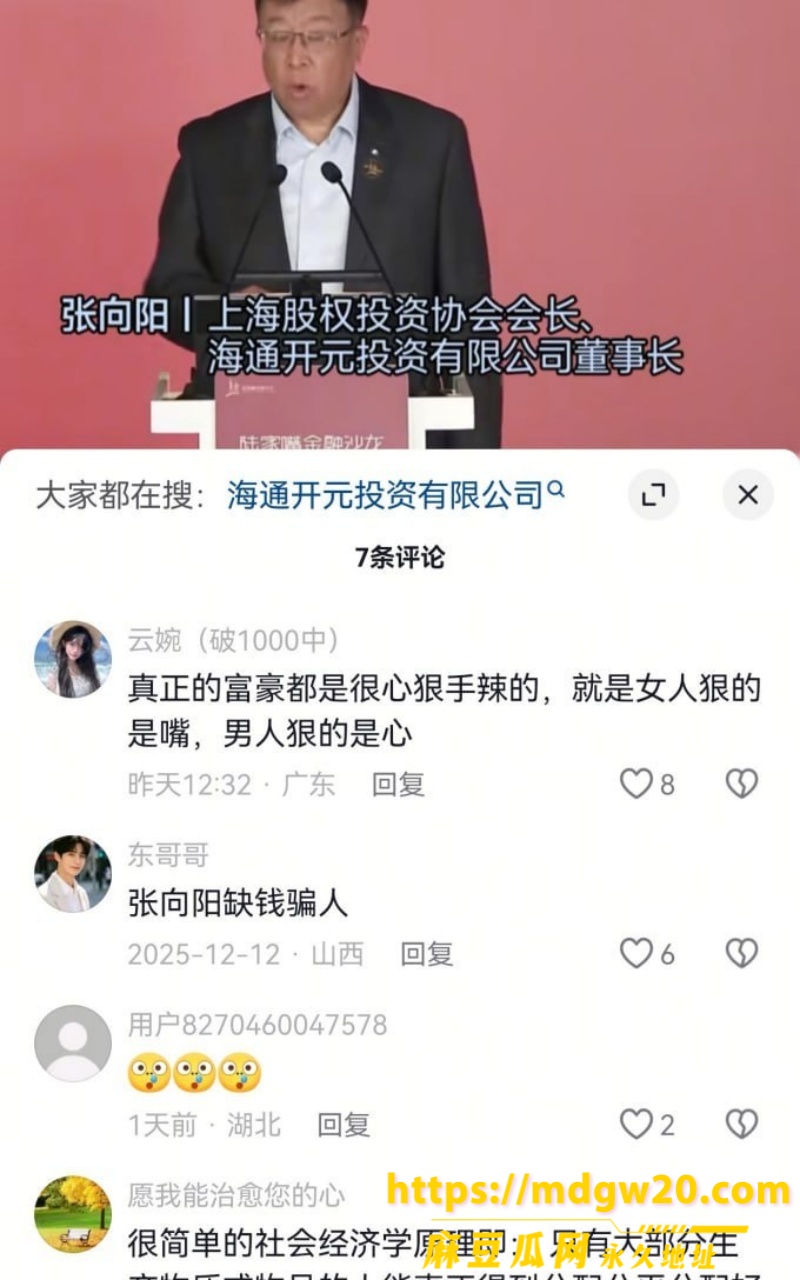The height and width of the screenshot is (1280, 800).
Task: Dislike 云婉's comment
Action: (741, 783)
